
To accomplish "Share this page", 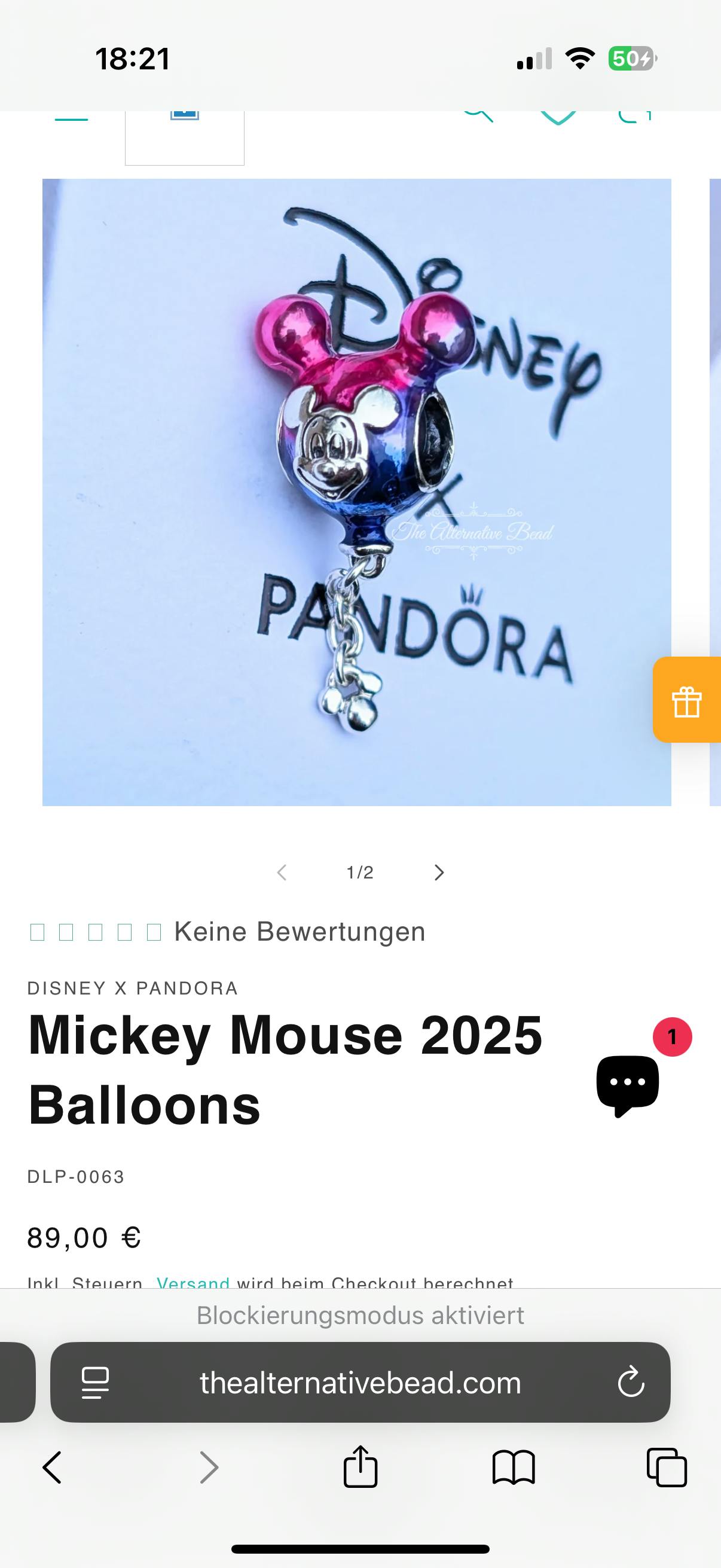I will [x=360, y=1468].
